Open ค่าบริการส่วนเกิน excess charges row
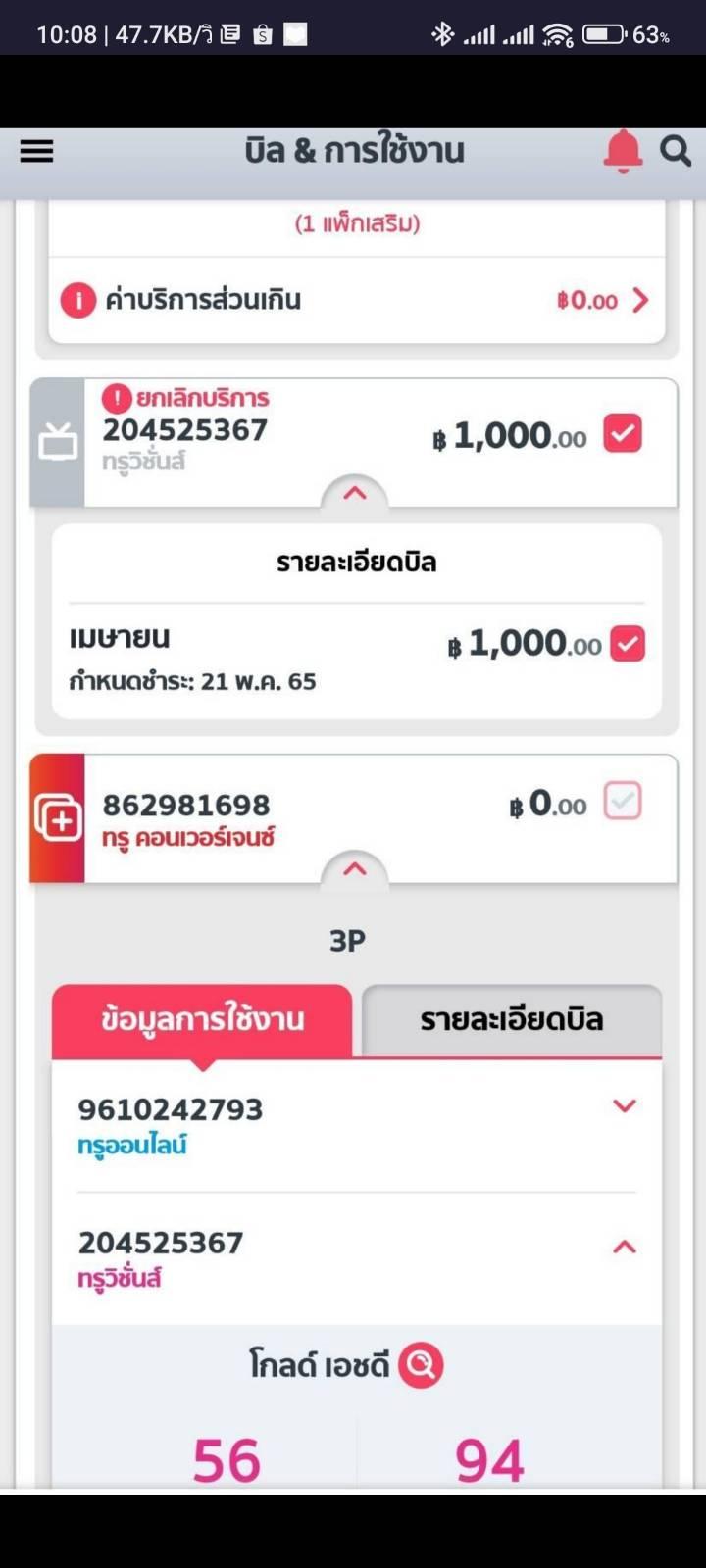Screen dimensions: 706x1568 (x=357, y=300)
